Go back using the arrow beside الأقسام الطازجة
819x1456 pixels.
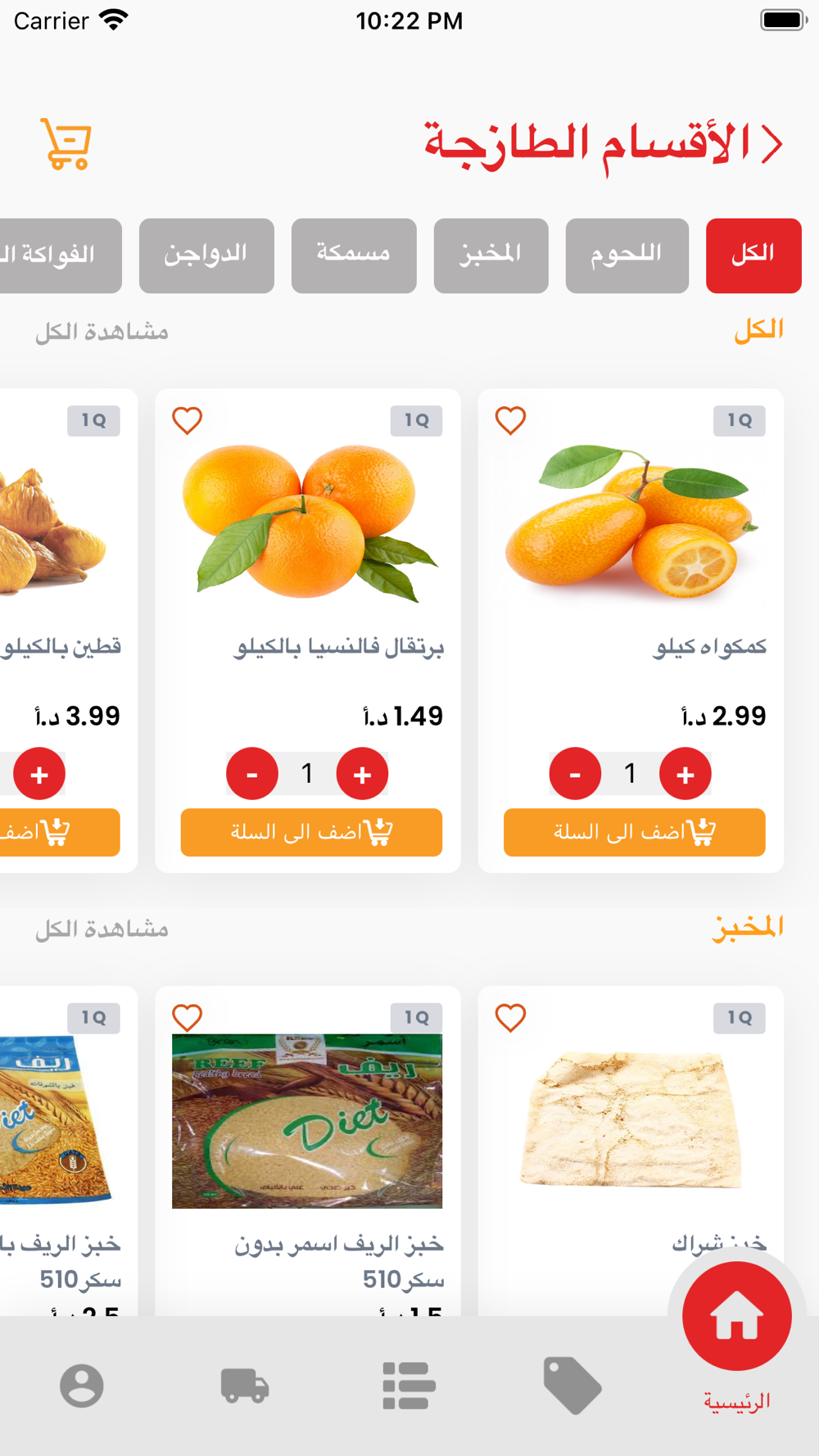point(772,144)
